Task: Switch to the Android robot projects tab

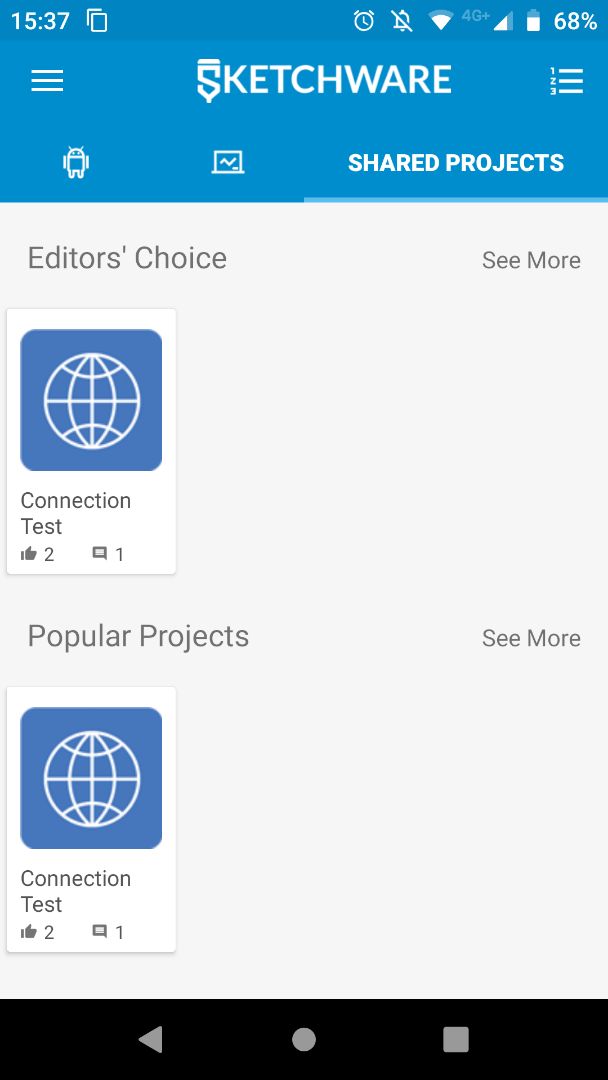Action: pos(76,163)
